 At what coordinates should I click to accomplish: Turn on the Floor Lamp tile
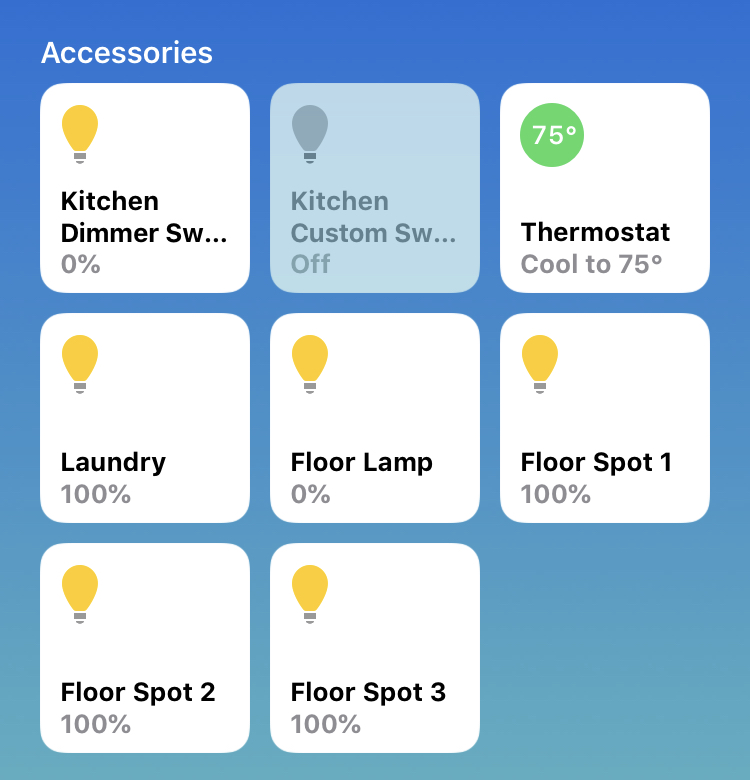point(374,419)
